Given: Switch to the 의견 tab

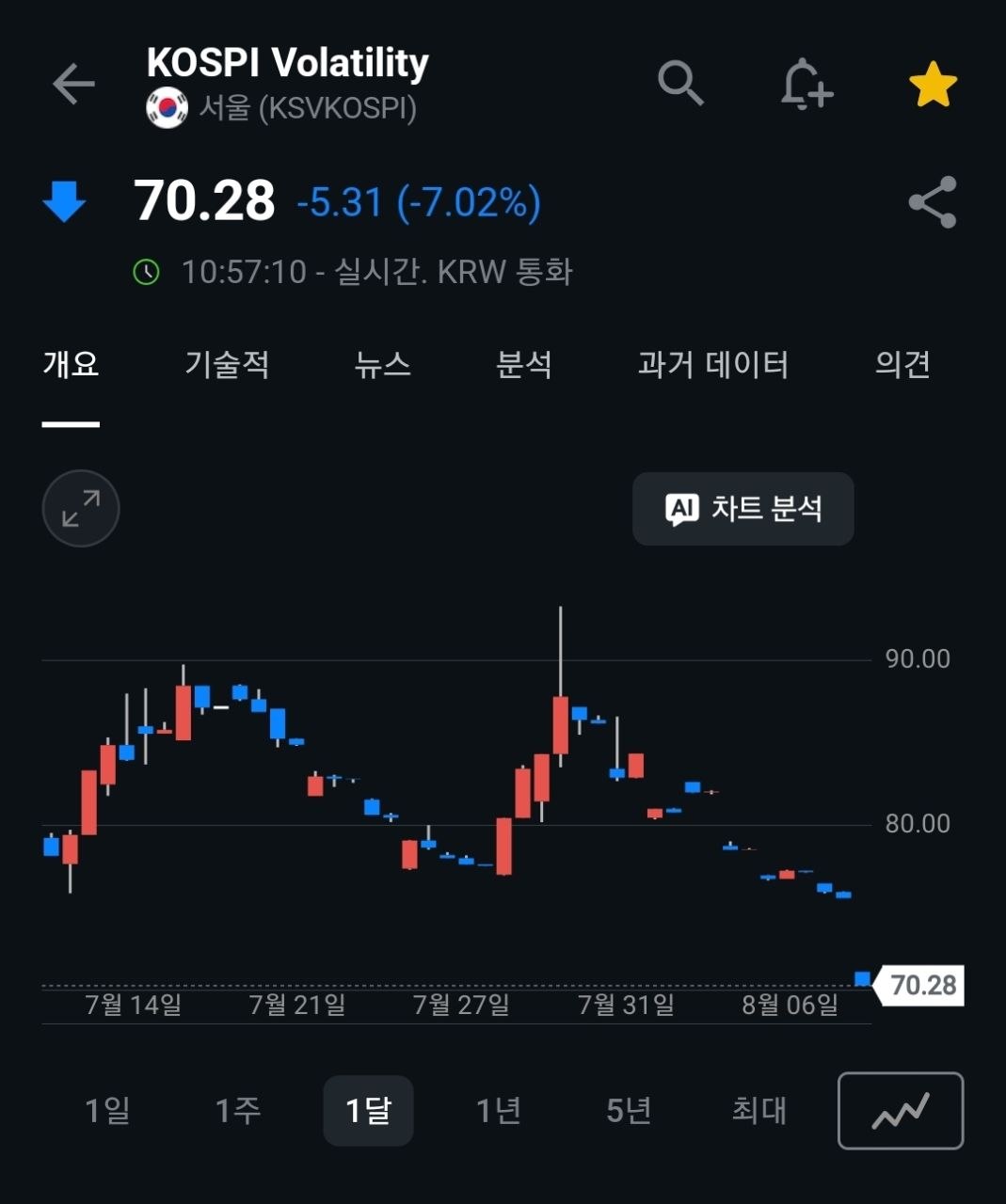Looking at the screenshot, I should pyautogui.click(x=902, y=364).
